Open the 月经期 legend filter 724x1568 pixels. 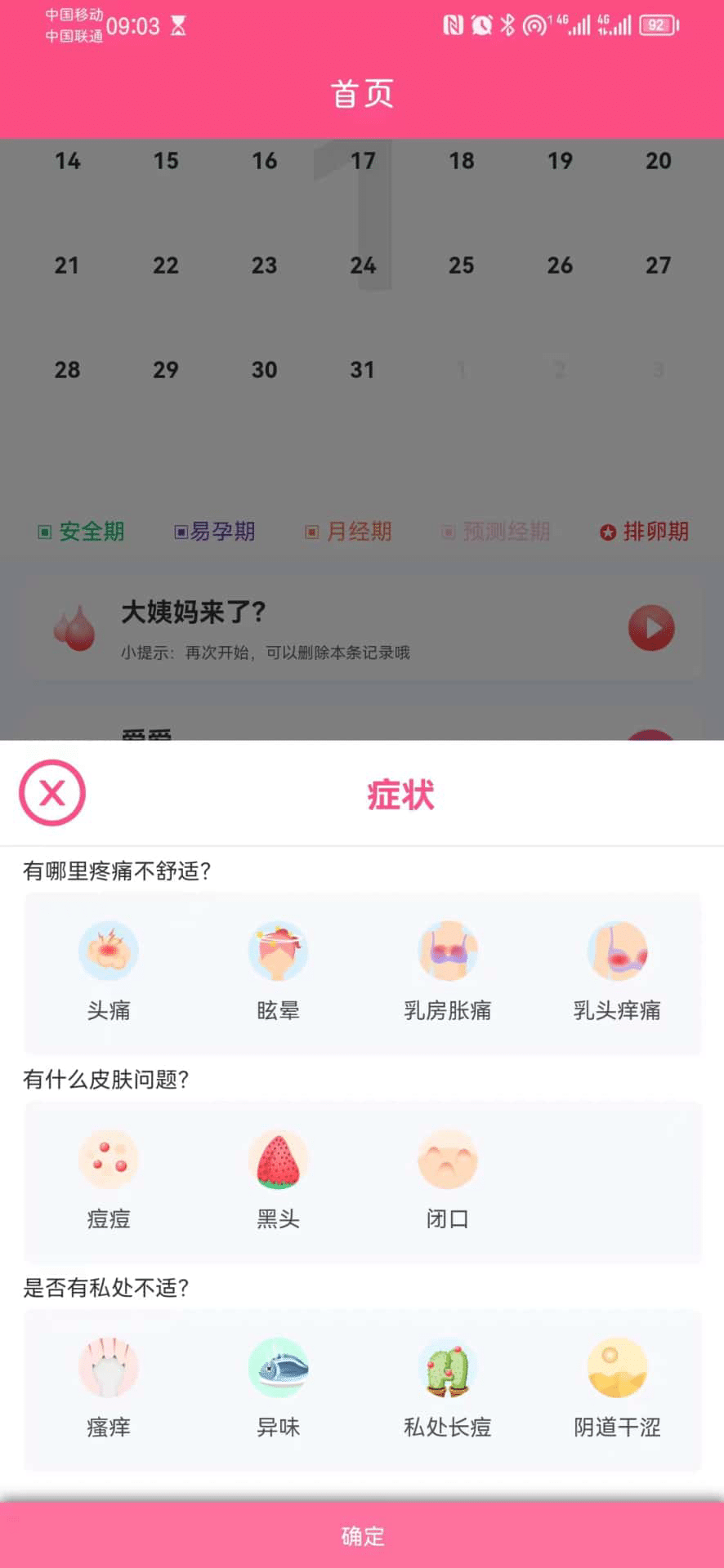tap(347, 532)
